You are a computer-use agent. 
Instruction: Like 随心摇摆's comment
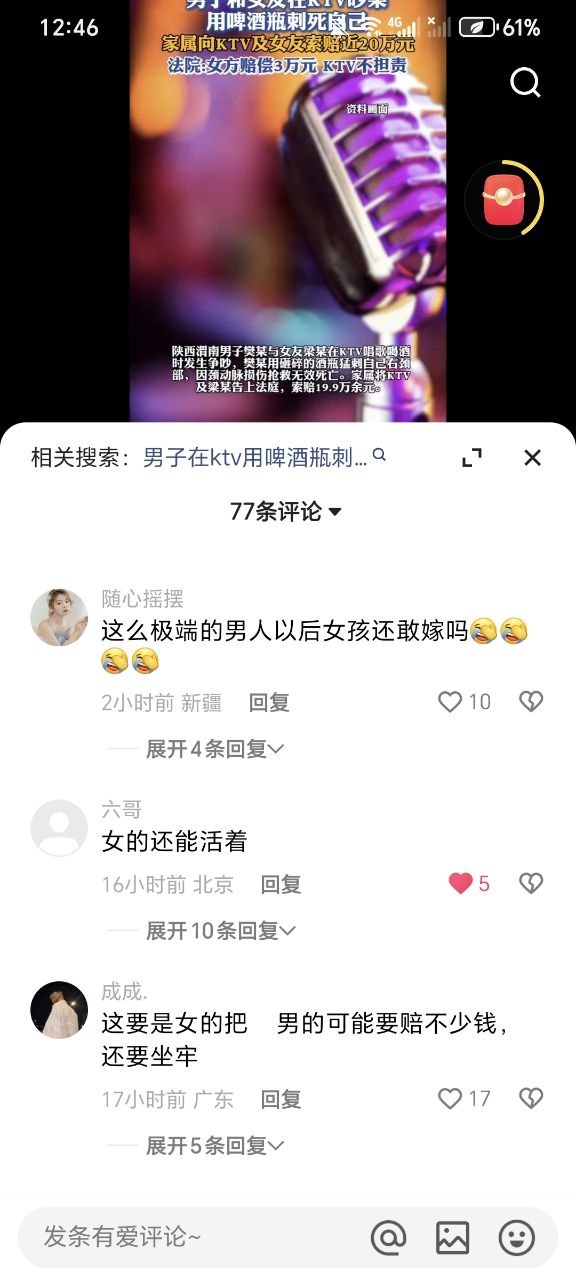coord(465,702)
